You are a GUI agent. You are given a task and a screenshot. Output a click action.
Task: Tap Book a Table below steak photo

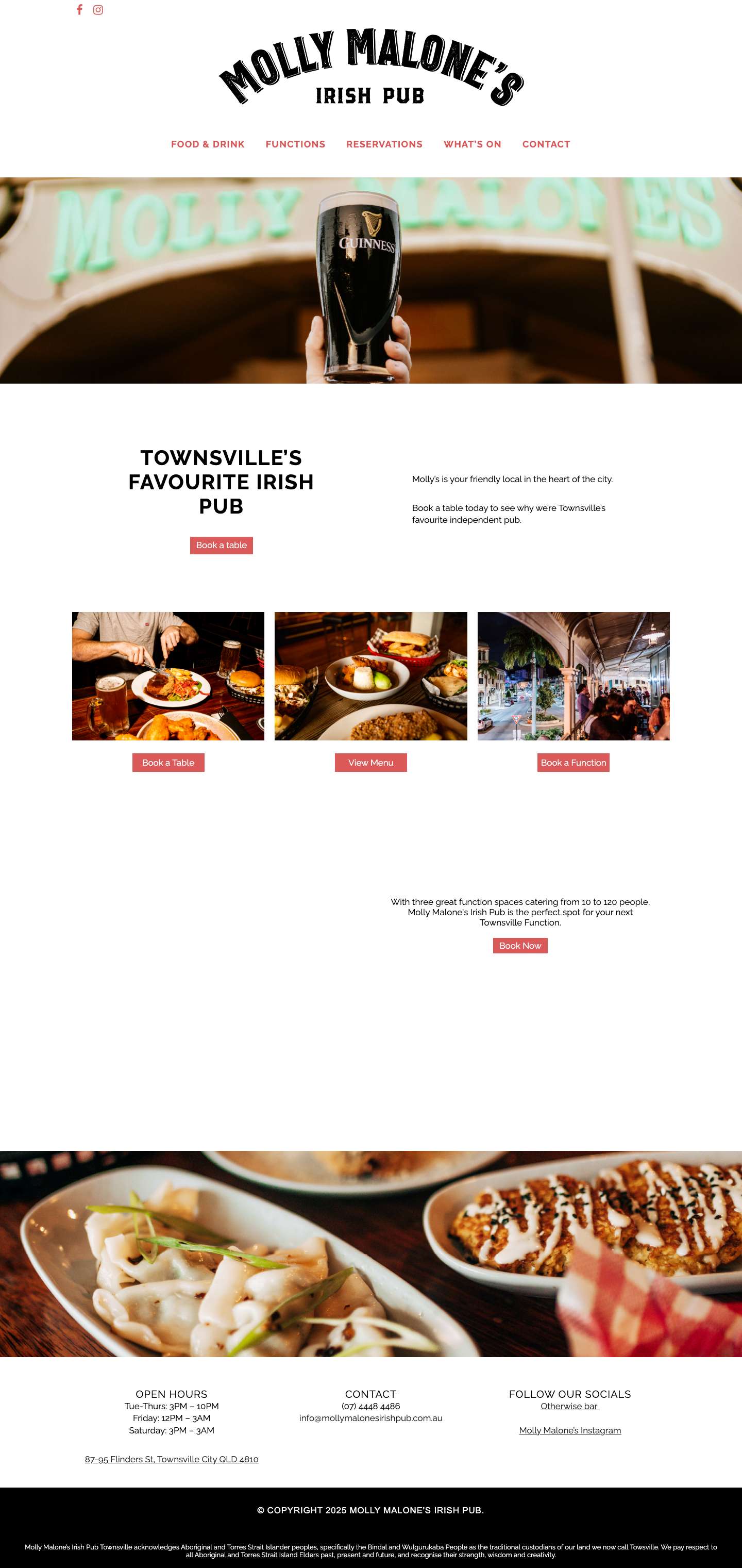pos(168,763)
